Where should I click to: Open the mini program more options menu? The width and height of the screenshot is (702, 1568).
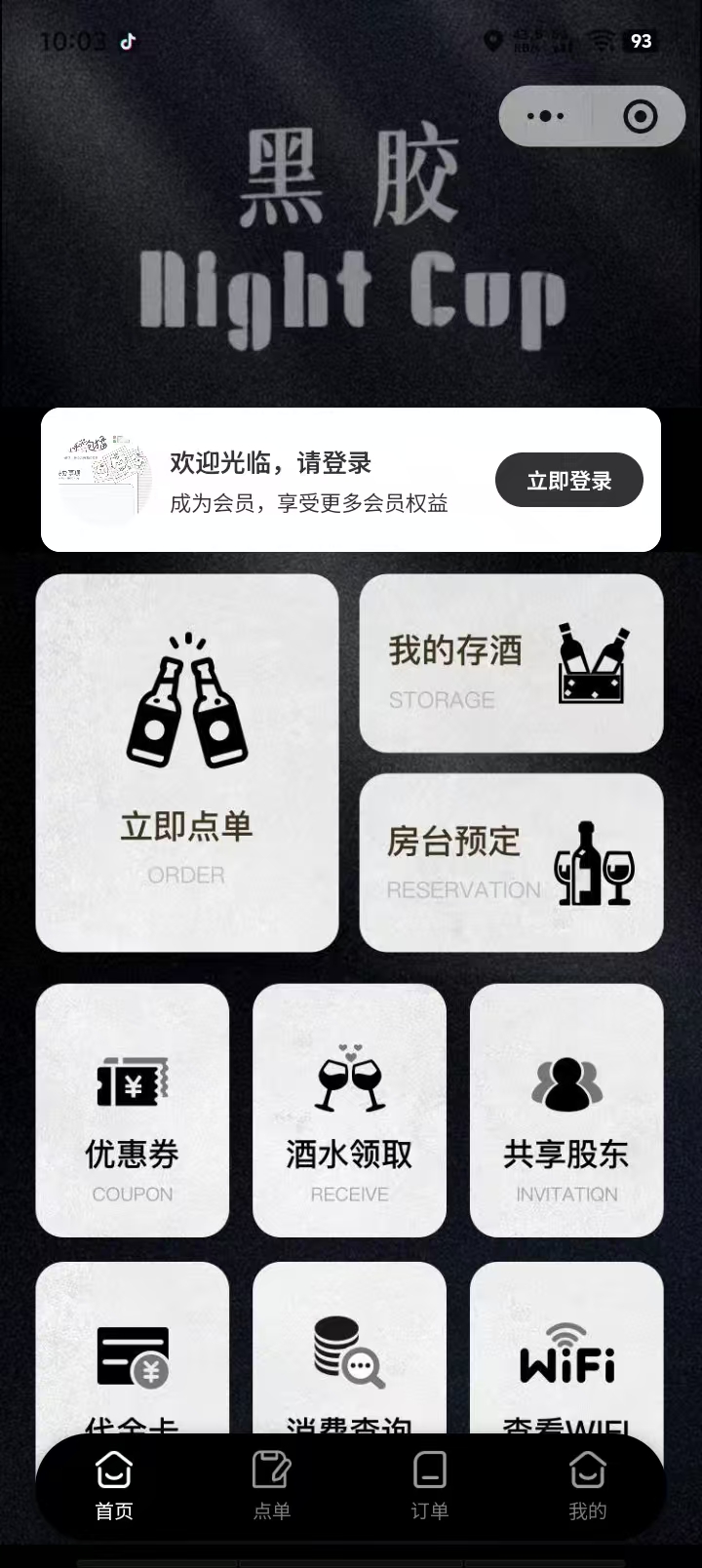click(545, 116)
